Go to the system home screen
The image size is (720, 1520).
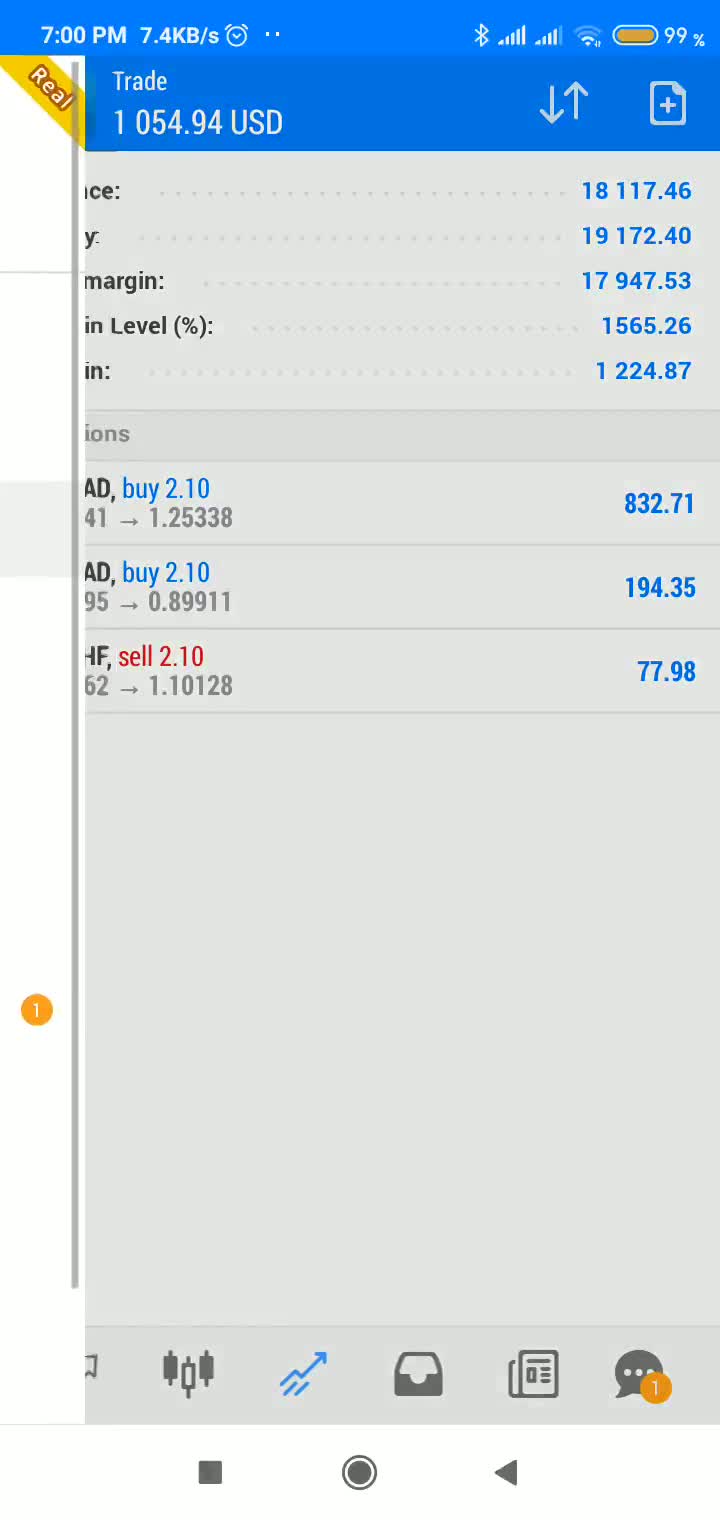point(359,1472)
